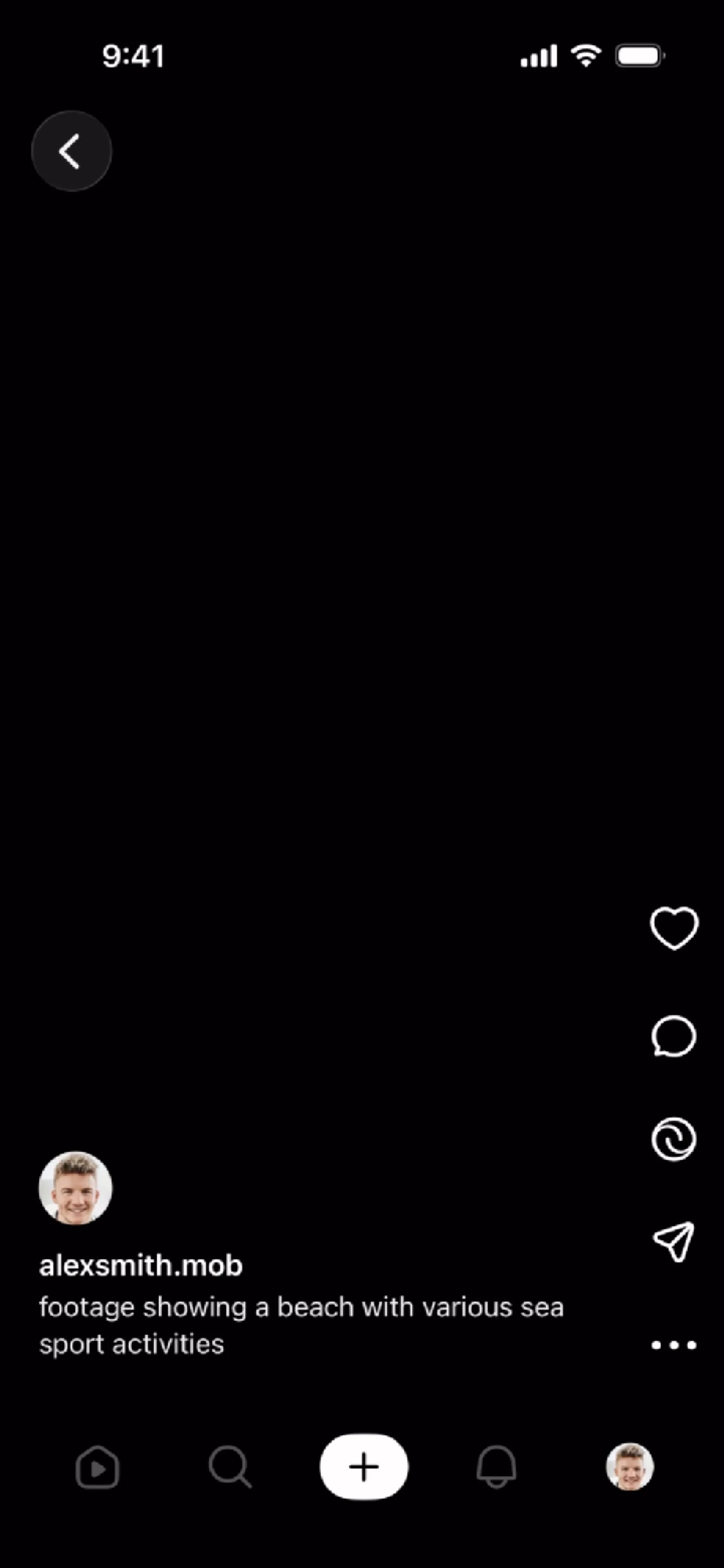Open the search tab
This screenshot has width=724, height=1568.
pyautogui.click(x=230, y=1468)
